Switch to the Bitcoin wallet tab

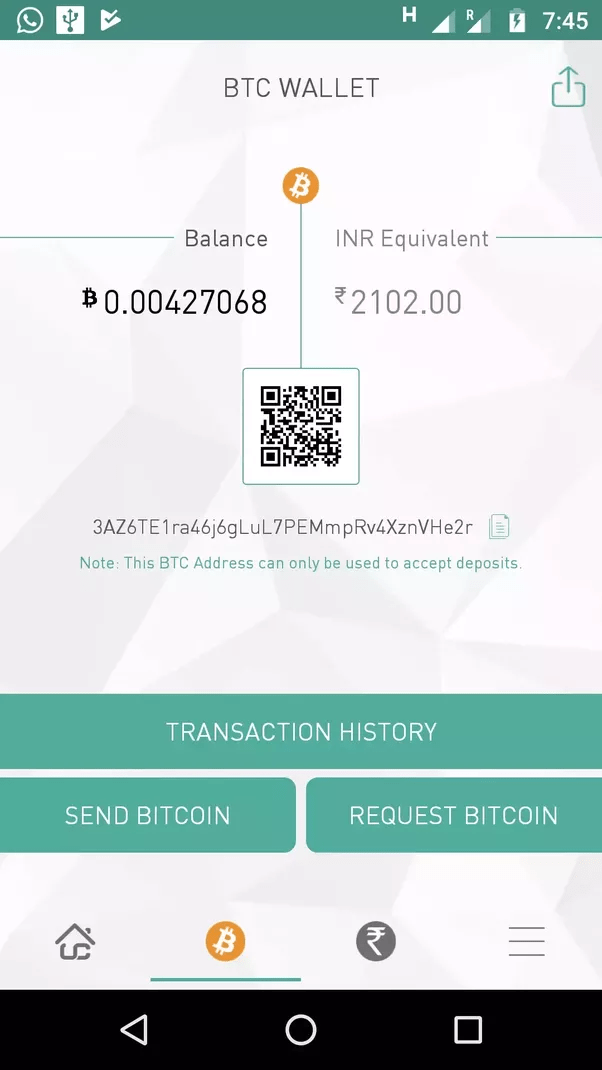coord(225,941)
